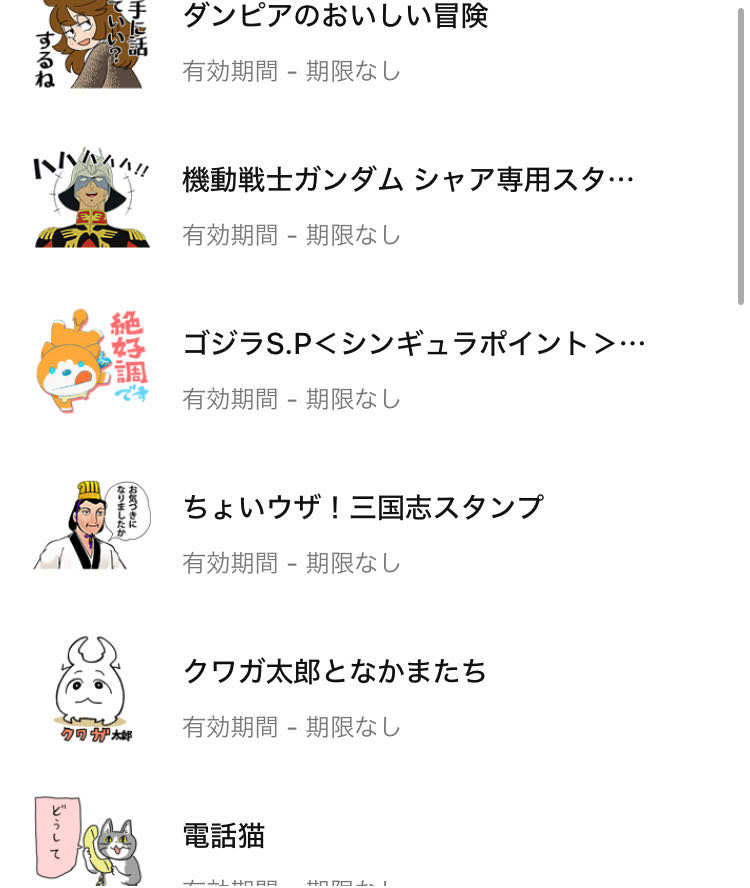Open ダンピアのおいしい冒険 sticker set

[335, 18]
